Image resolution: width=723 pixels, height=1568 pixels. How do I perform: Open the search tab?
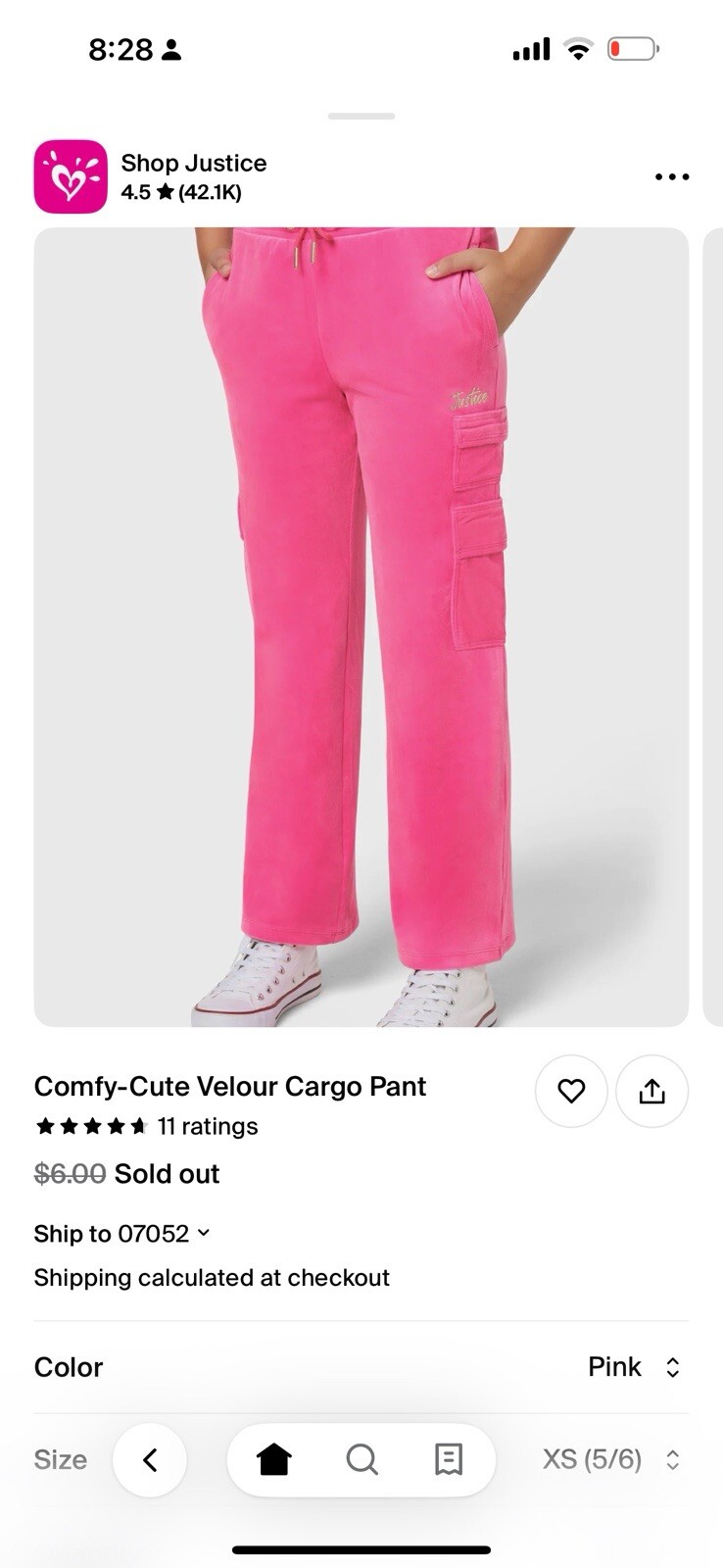tap(361, 1459)
